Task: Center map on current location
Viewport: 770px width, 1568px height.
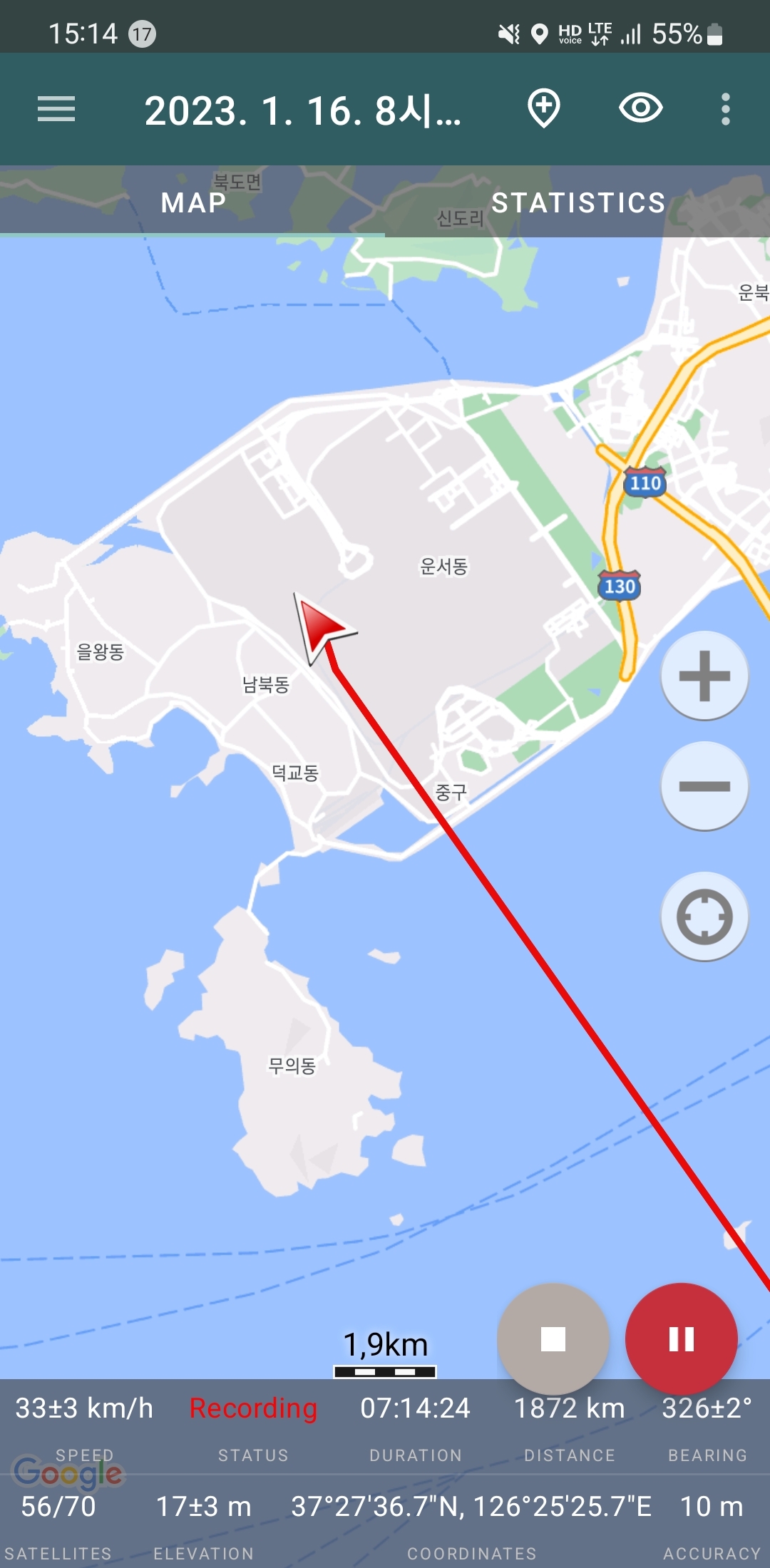Action: point(704,917)
